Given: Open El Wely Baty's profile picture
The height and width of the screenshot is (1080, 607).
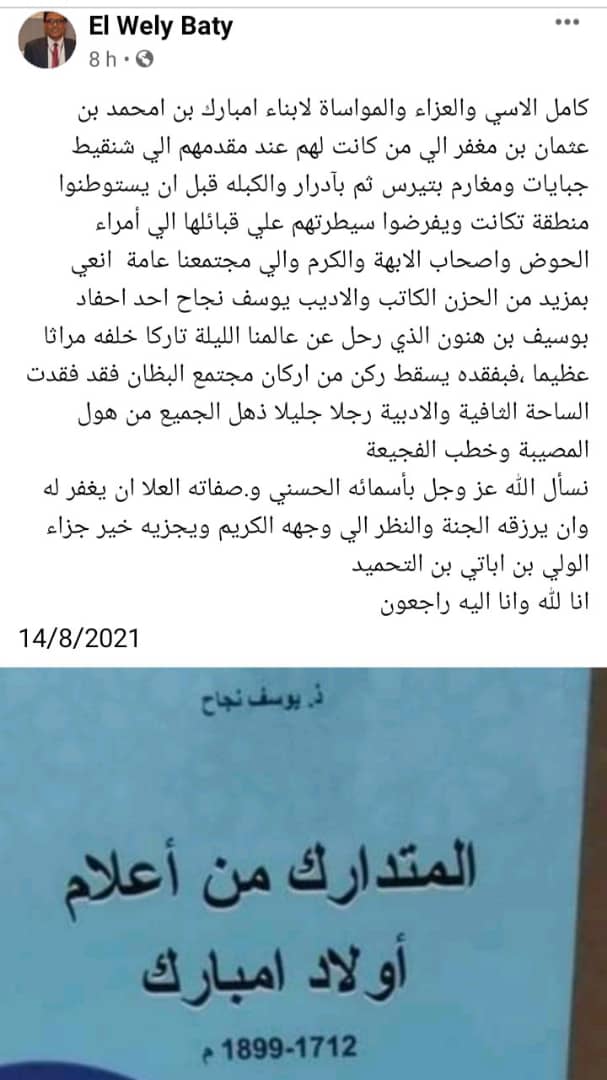Looking at the screenshot, I should pyautogui.click(x=48, y=40).
